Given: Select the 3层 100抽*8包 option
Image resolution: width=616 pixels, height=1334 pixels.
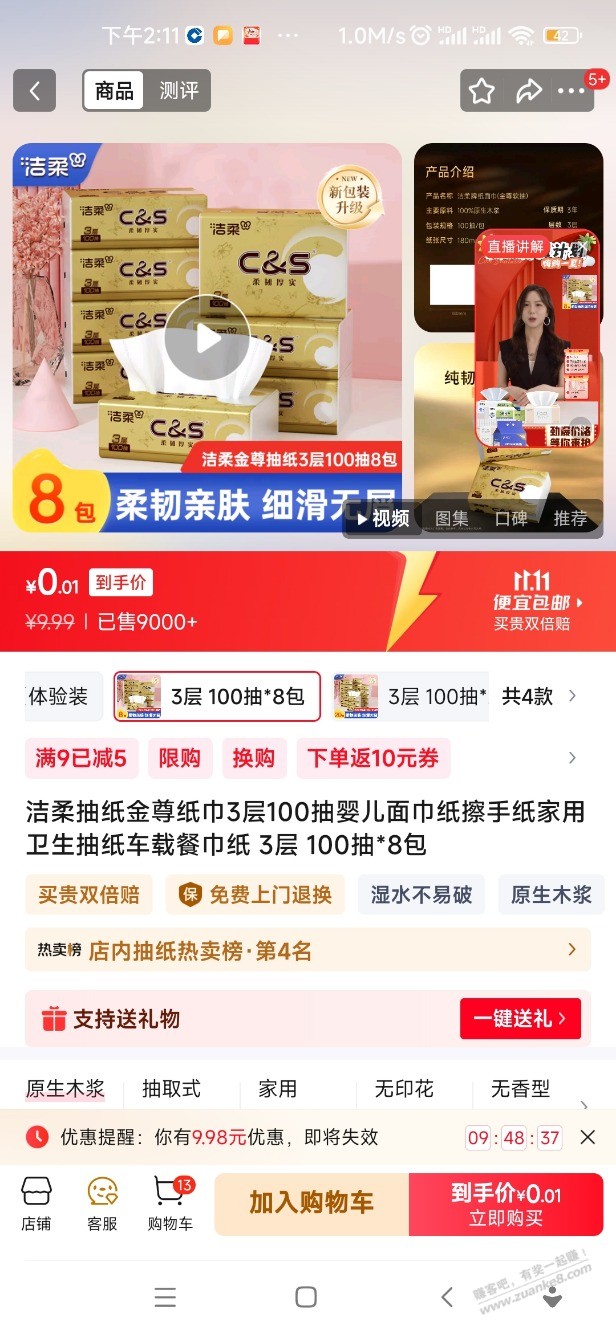Looking at the screenshot, I should tap(217, 696).
